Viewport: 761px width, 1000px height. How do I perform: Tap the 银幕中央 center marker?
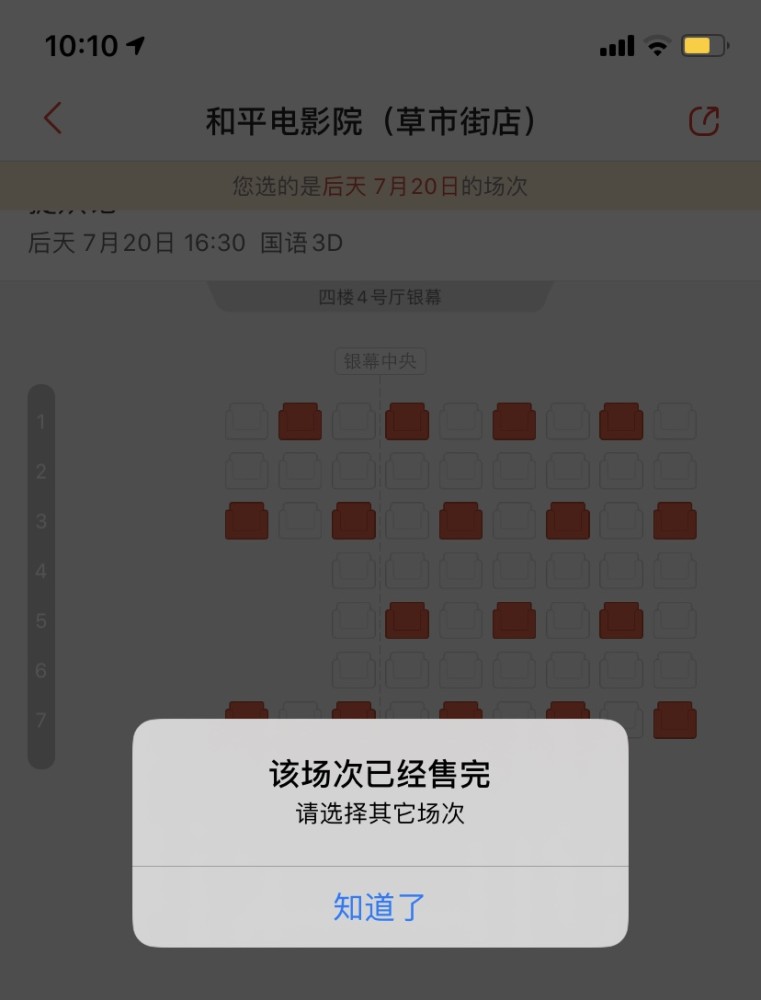(380, 361)
